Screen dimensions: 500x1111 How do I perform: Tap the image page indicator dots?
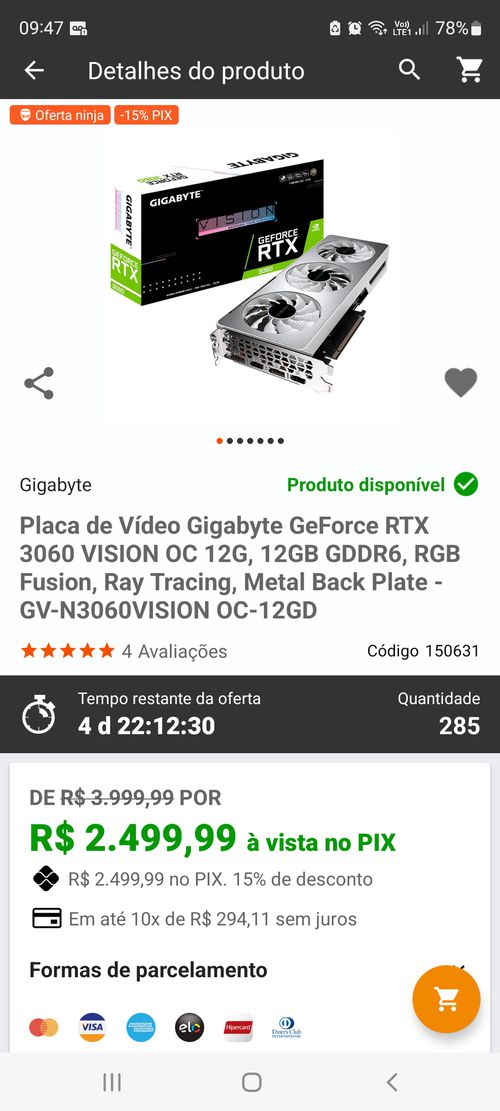[250, 441]
